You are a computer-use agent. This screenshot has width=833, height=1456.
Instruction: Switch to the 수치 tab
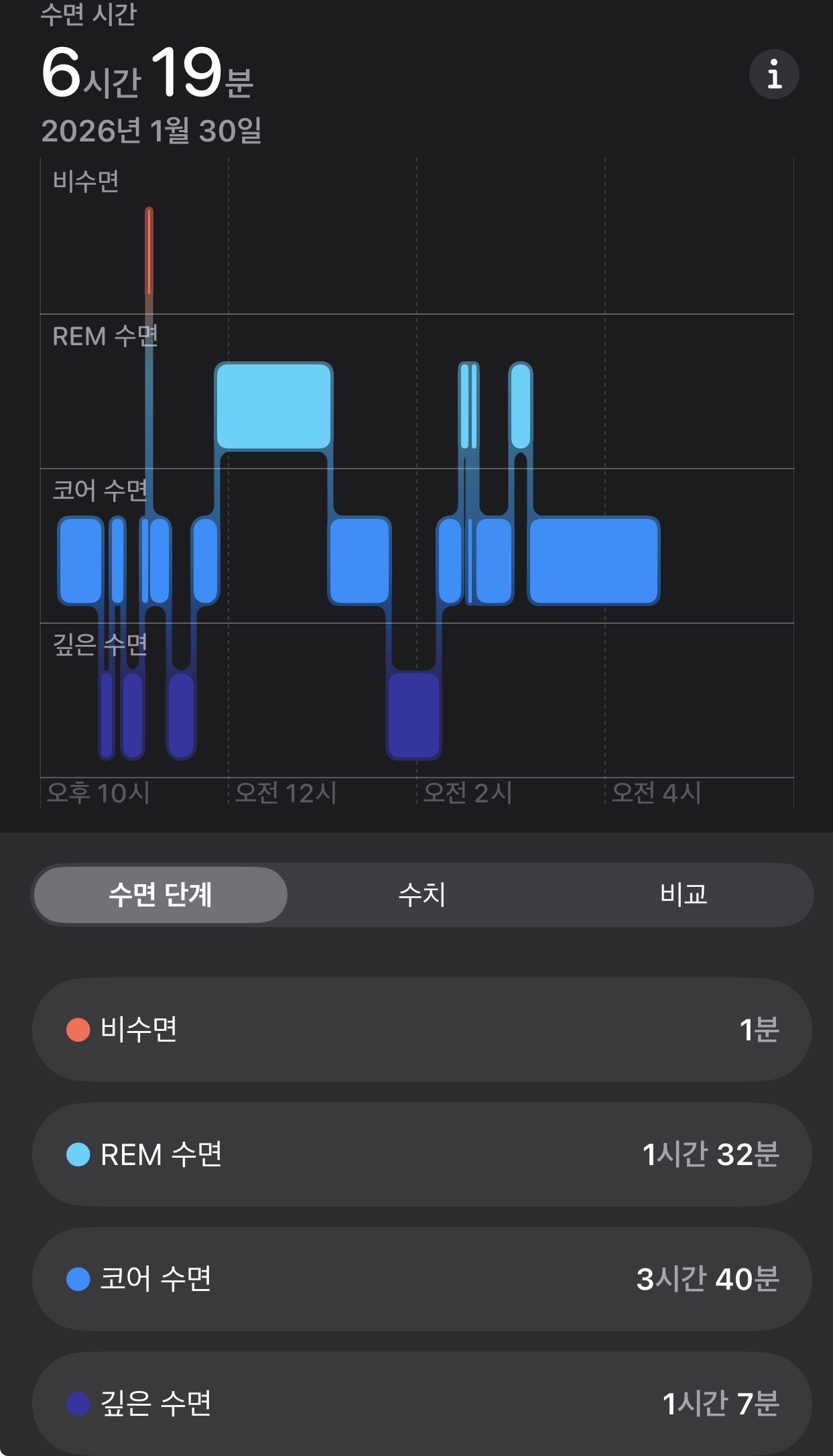click(422, 894)
